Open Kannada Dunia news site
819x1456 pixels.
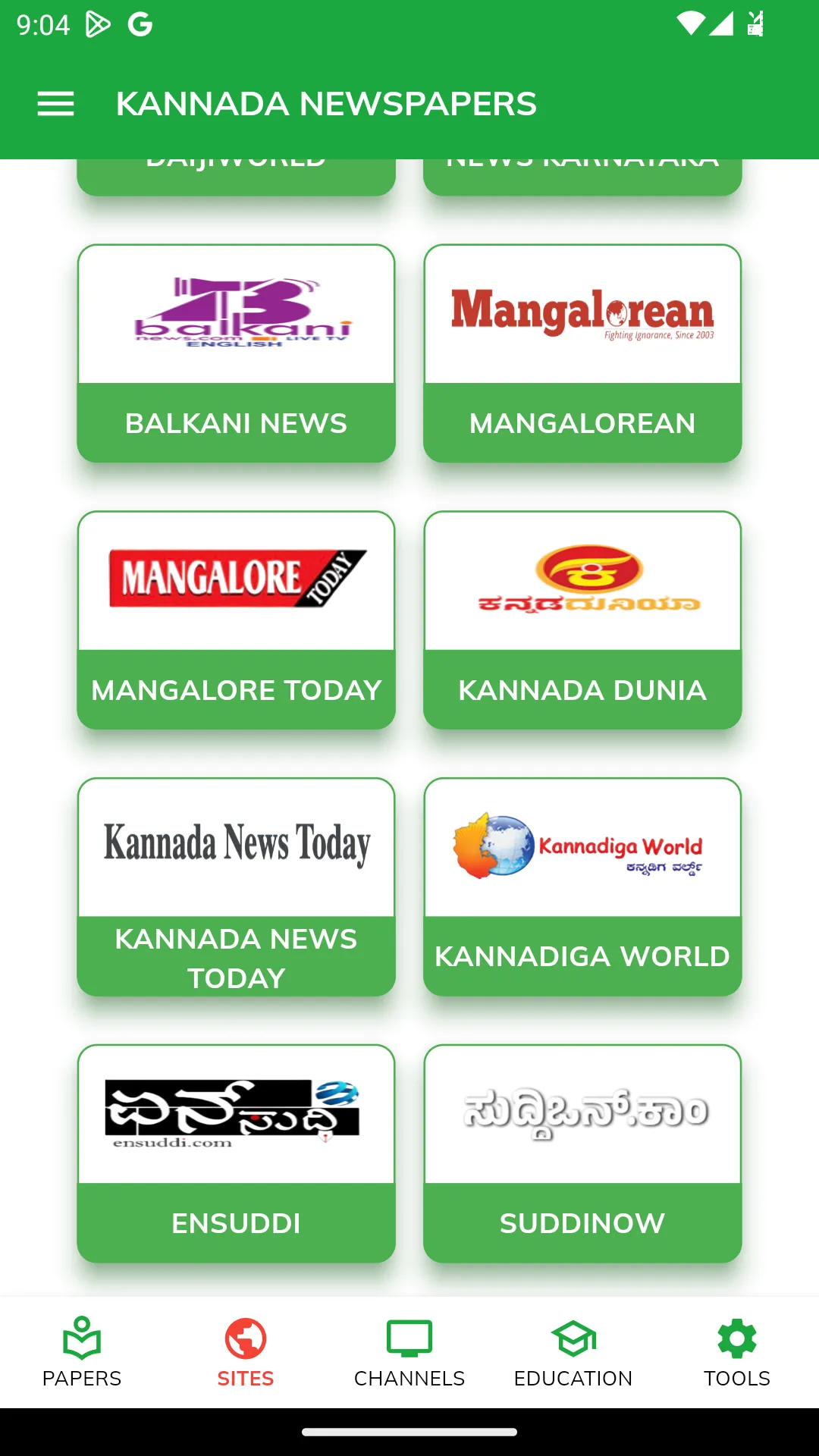pyautogui.click(x=582, y=620)
